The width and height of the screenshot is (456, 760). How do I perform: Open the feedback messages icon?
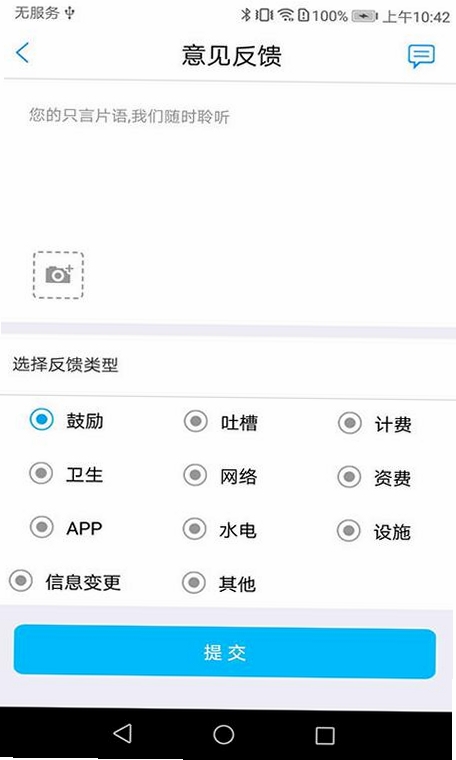click(421, 56)
